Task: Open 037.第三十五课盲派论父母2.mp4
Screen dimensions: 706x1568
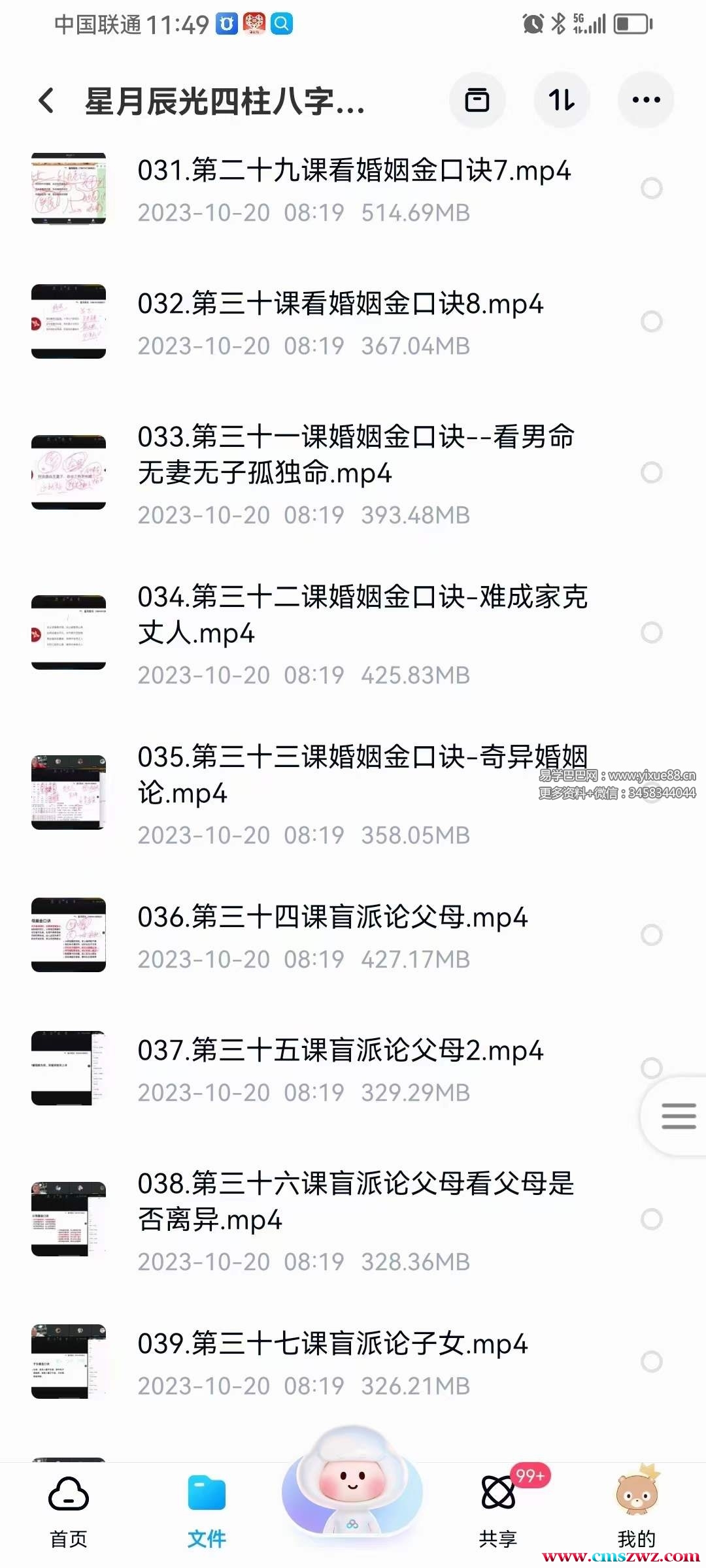Action: tap(340, 1051)
